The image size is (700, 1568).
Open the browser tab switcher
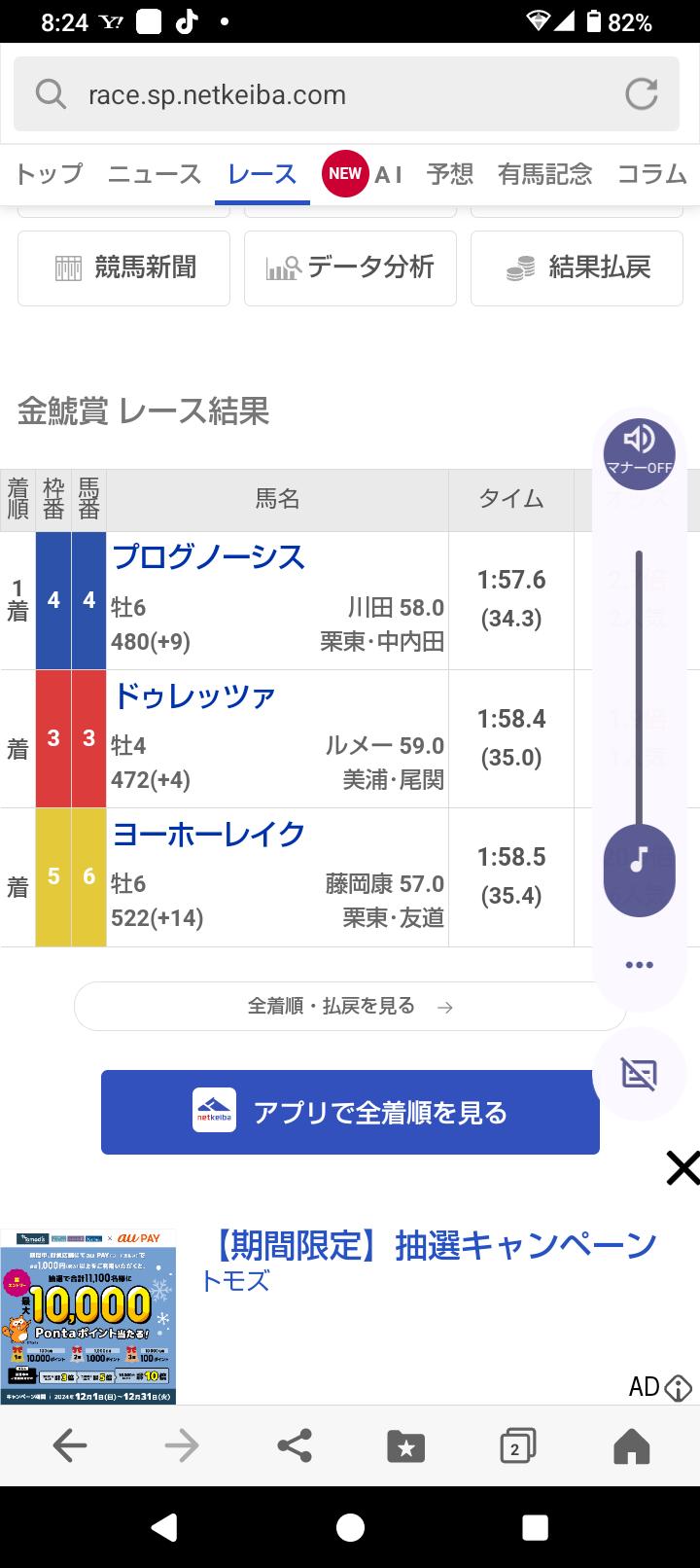pos(517,1446)
